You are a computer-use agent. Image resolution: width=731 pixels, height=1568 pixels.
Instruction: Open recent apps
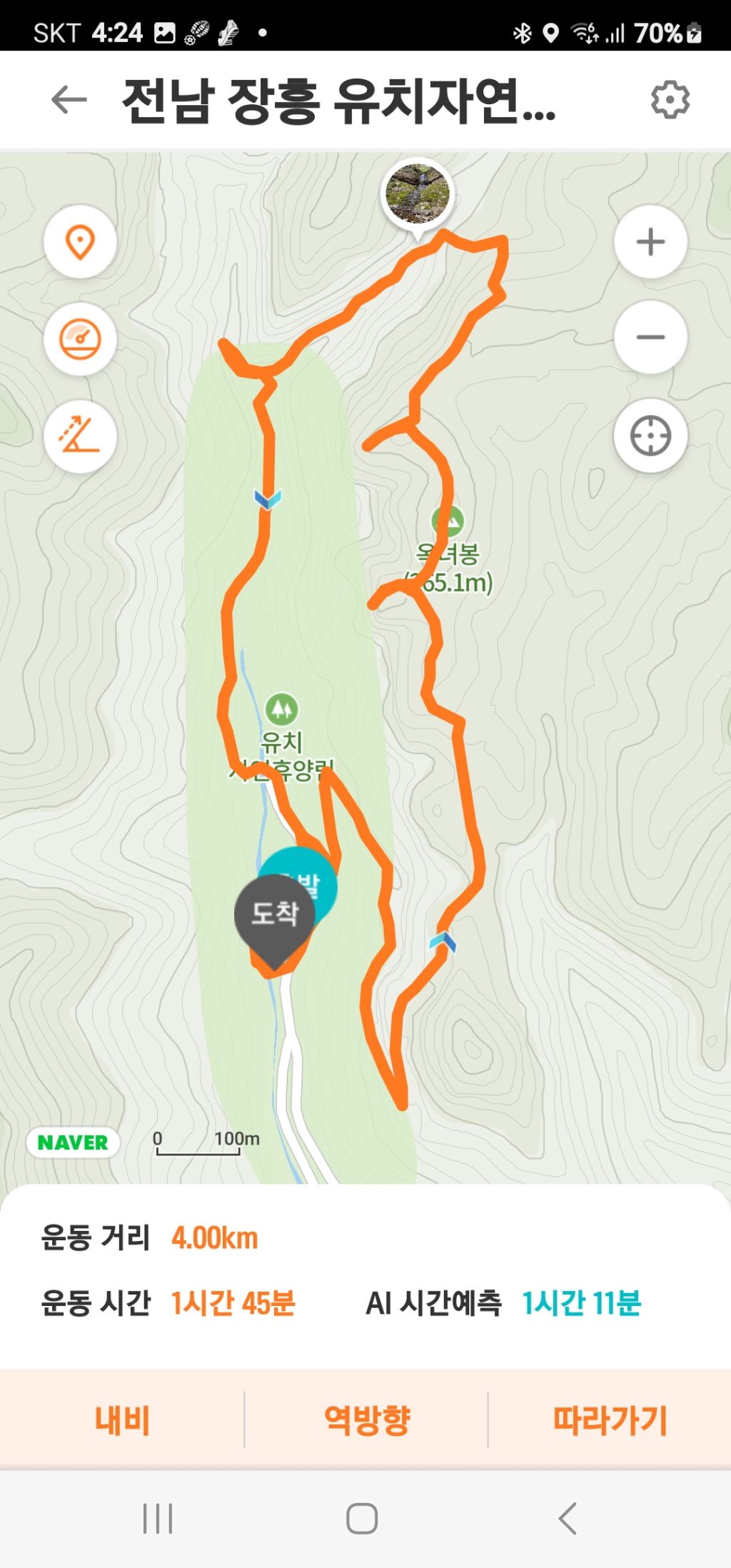point(158,1518)
